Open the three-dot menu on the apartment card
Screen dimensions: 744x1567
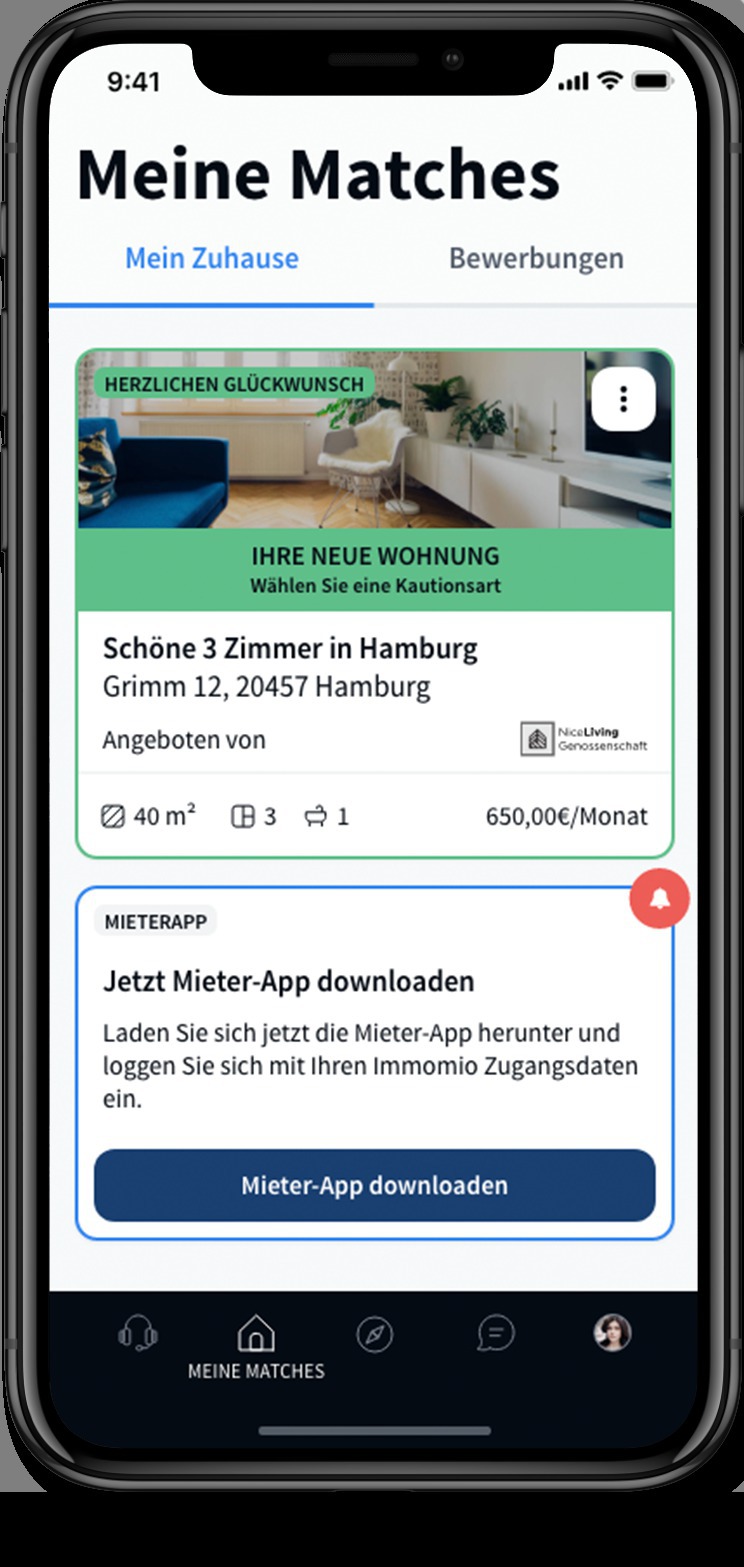pyautogui.click(x=623, y=399)
